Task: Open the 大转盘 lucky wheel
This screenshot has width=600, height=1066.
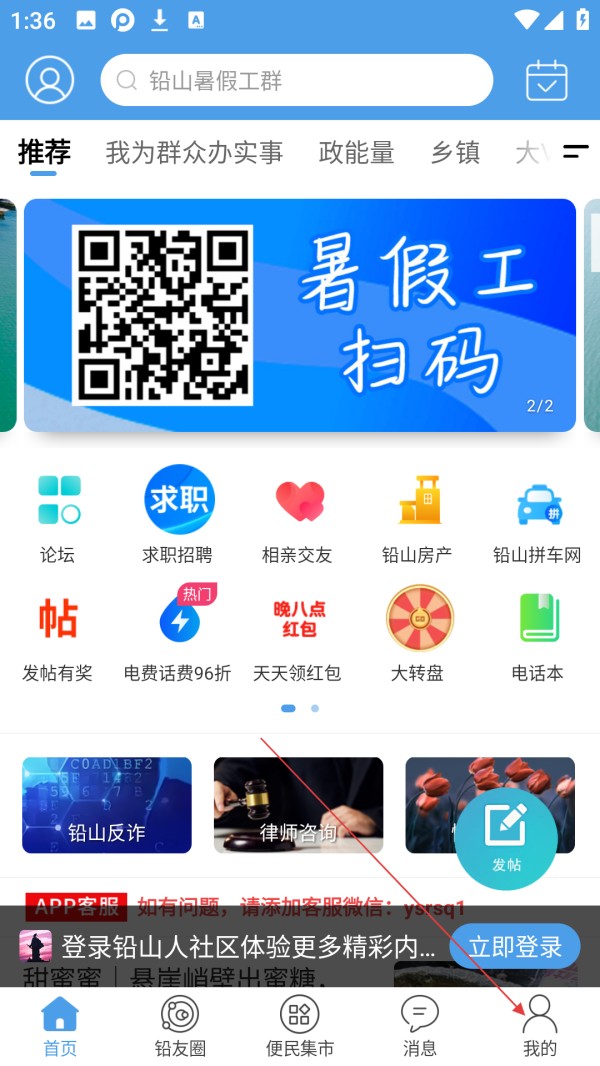Action: 419,636
